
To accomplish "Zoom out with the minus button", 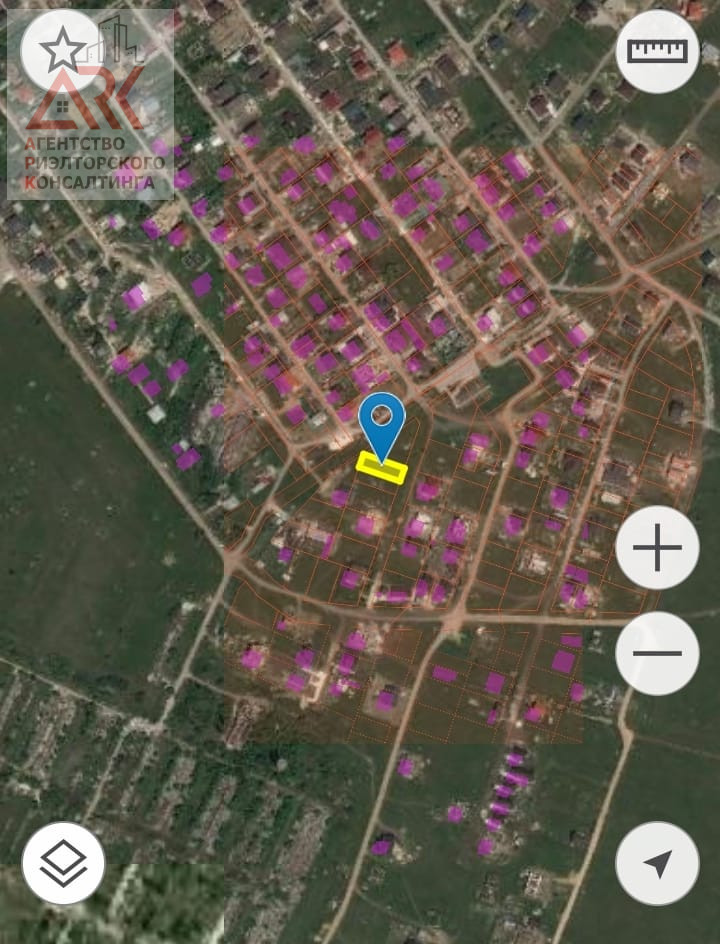I will click(657, 653).
